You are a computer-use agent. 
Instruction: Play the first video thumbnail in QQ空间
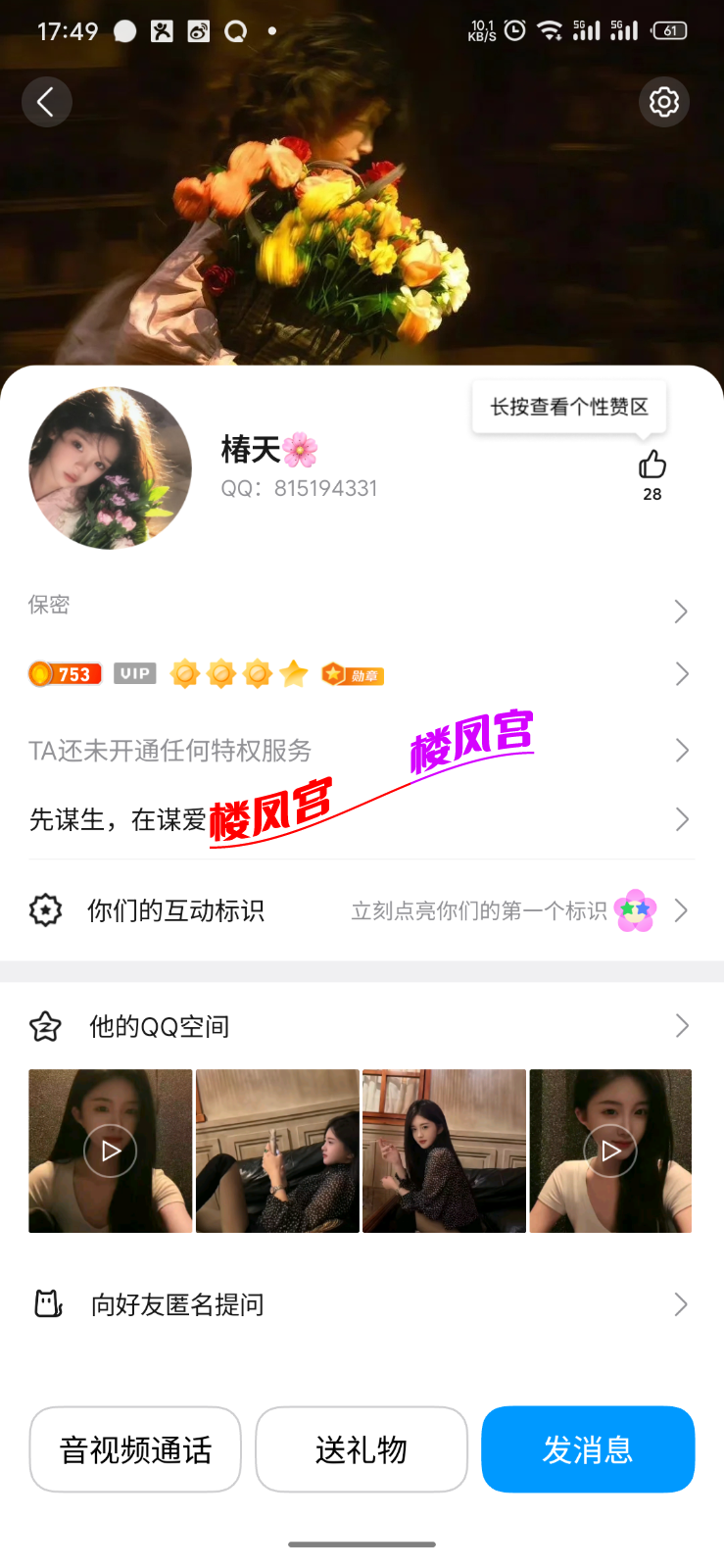click(110, 1151)
